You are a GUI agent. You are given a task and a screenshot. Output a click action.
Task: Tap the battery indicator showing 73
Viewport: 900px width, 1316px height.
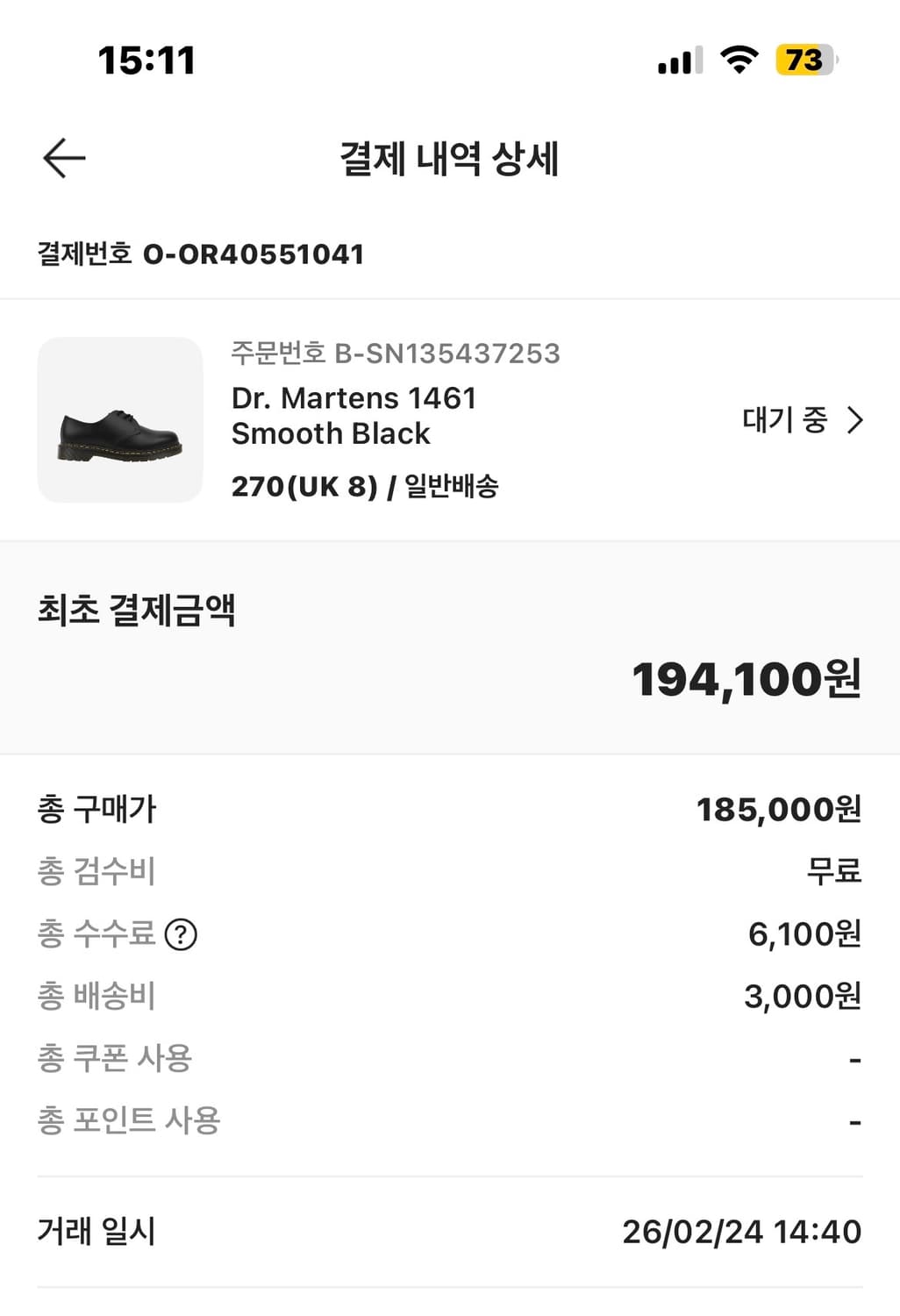click(801, 59)
